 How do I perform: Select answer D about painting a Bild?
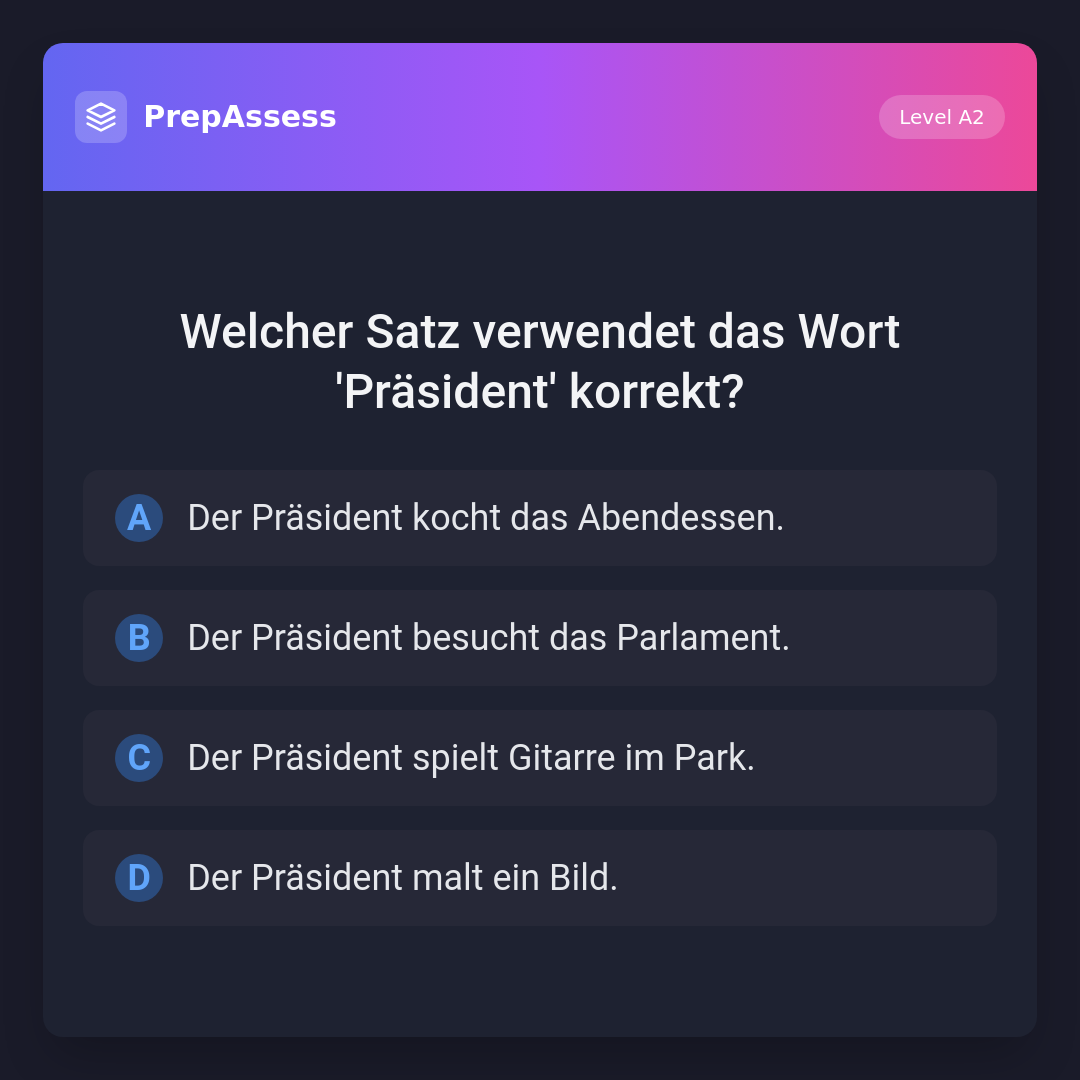(x=540, y=878)
